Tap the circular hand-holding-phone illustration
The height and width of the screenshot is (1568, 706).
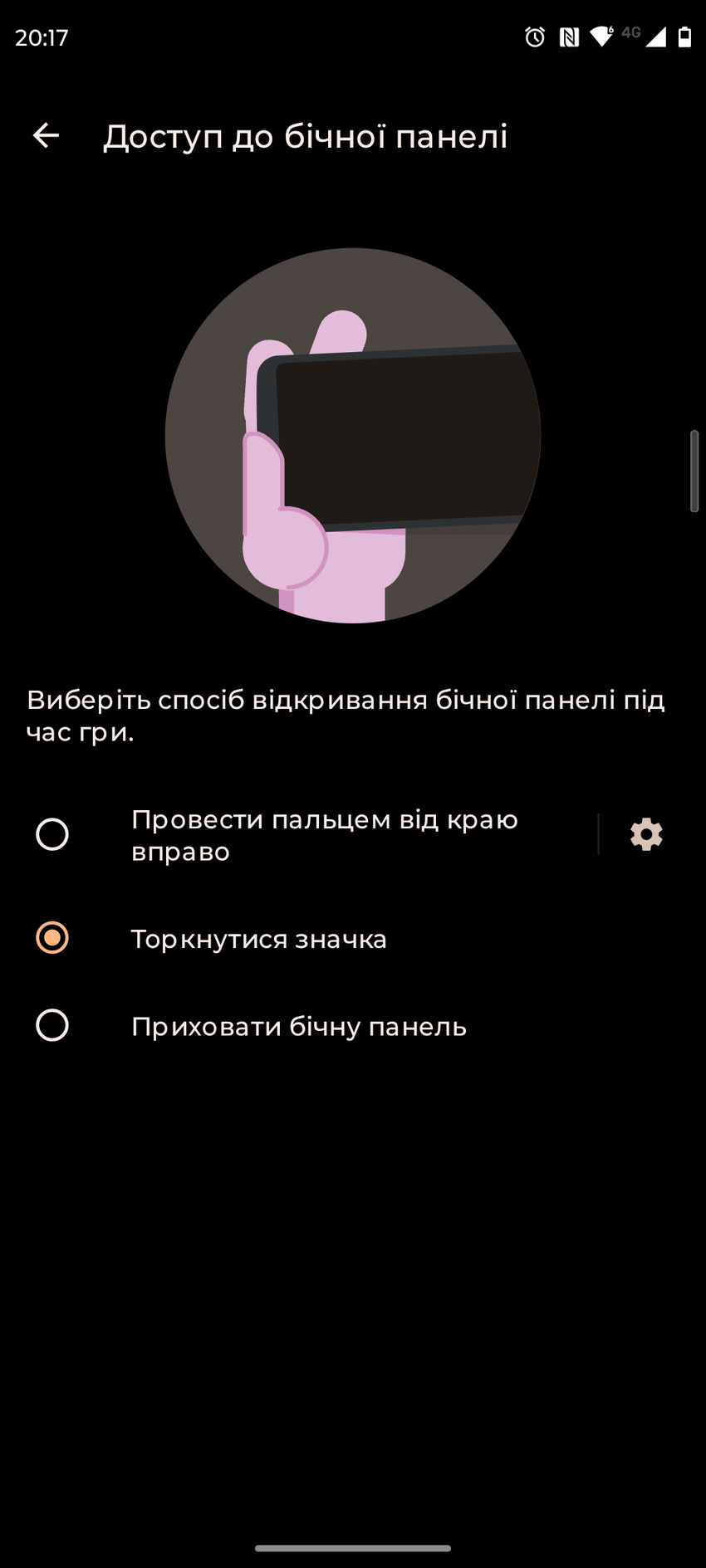coord(353,436)
